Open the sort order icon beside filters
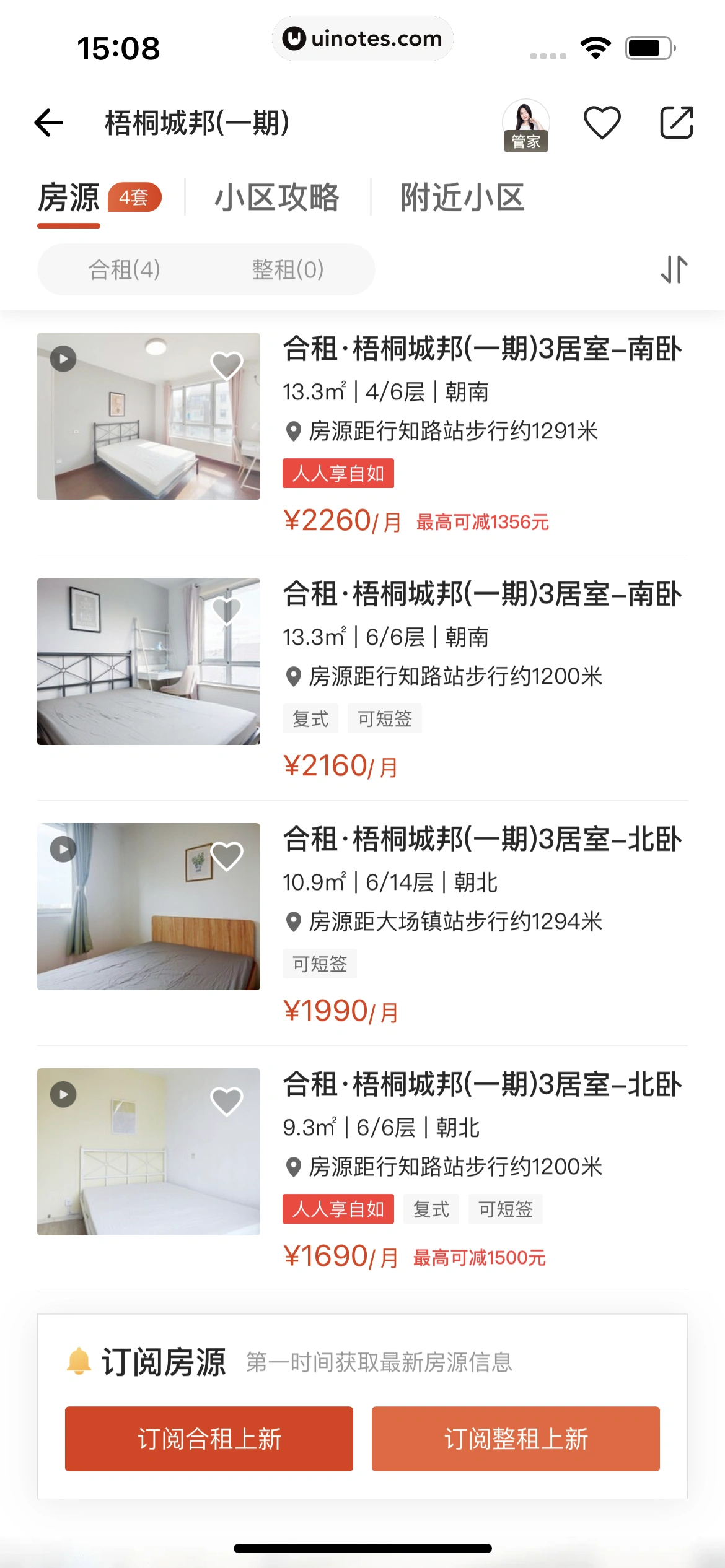Image resolution: width=725 pixels, height=1568 pixels. [x=674, y=269]
